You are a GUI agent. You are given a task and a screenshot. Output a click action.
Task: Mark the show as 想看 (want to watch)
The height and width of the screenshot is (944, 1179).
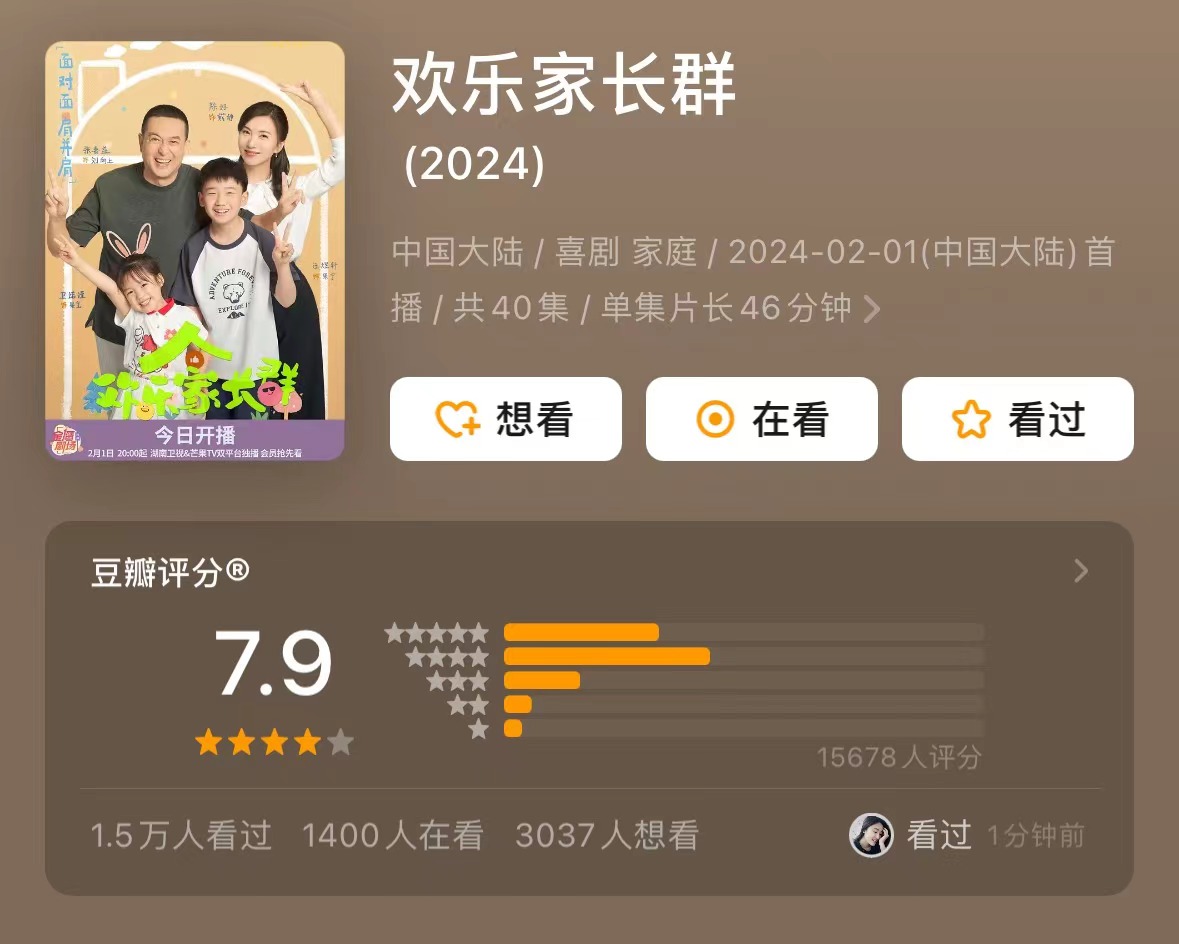coord(505,419)
